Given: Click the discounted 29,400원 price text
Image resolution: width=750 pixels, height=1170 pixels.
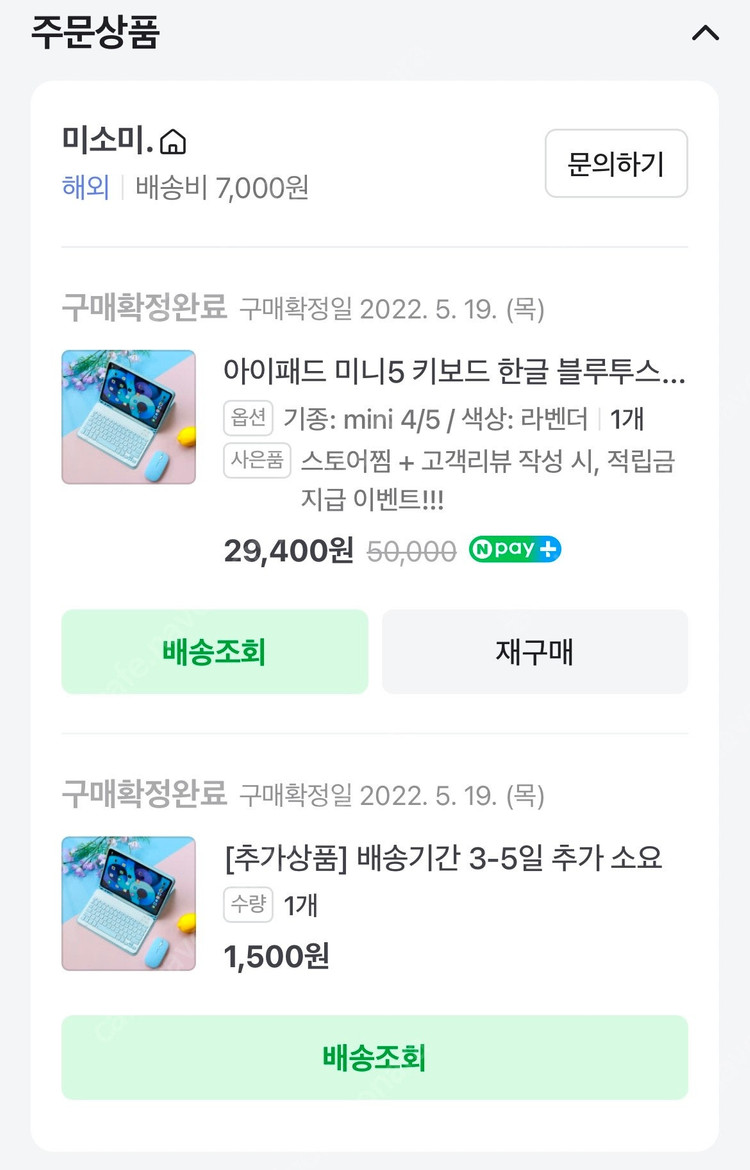Looking at the screenshot, I should [289, 551].
